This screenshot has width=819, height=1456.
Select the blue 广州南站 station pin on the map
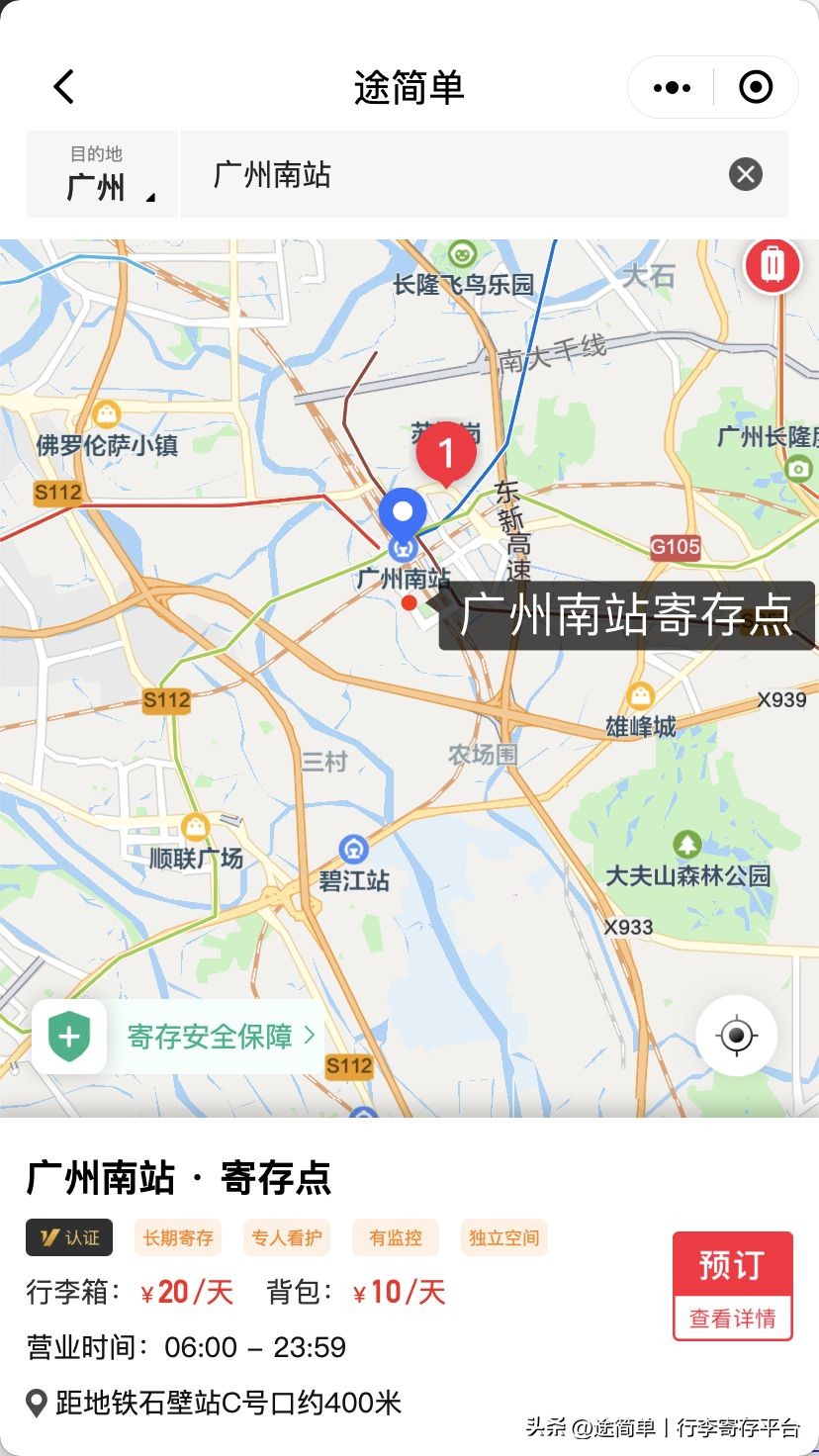(x=402, y=514)
